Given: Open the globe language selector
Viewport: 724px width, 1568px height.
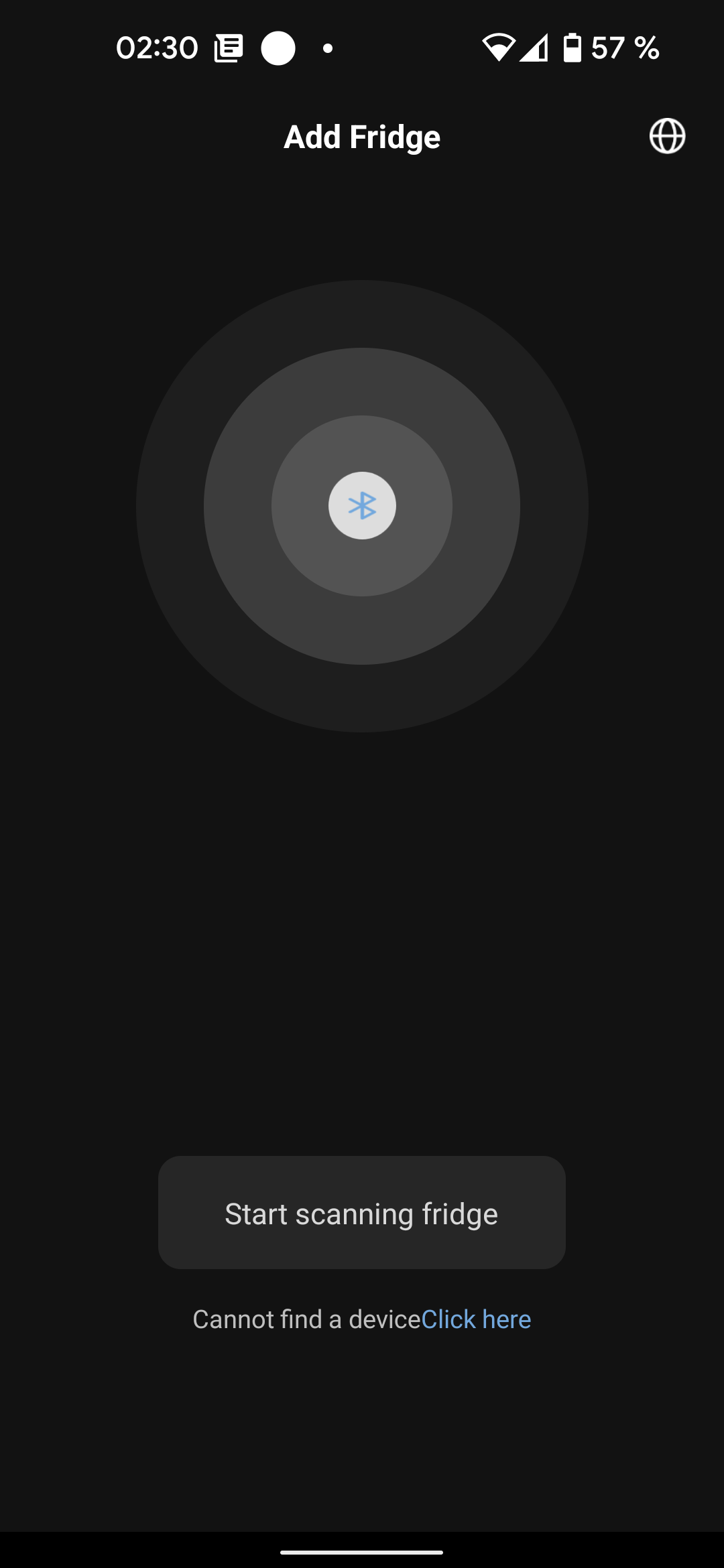Looking at the screenshot, I should 667,136.
